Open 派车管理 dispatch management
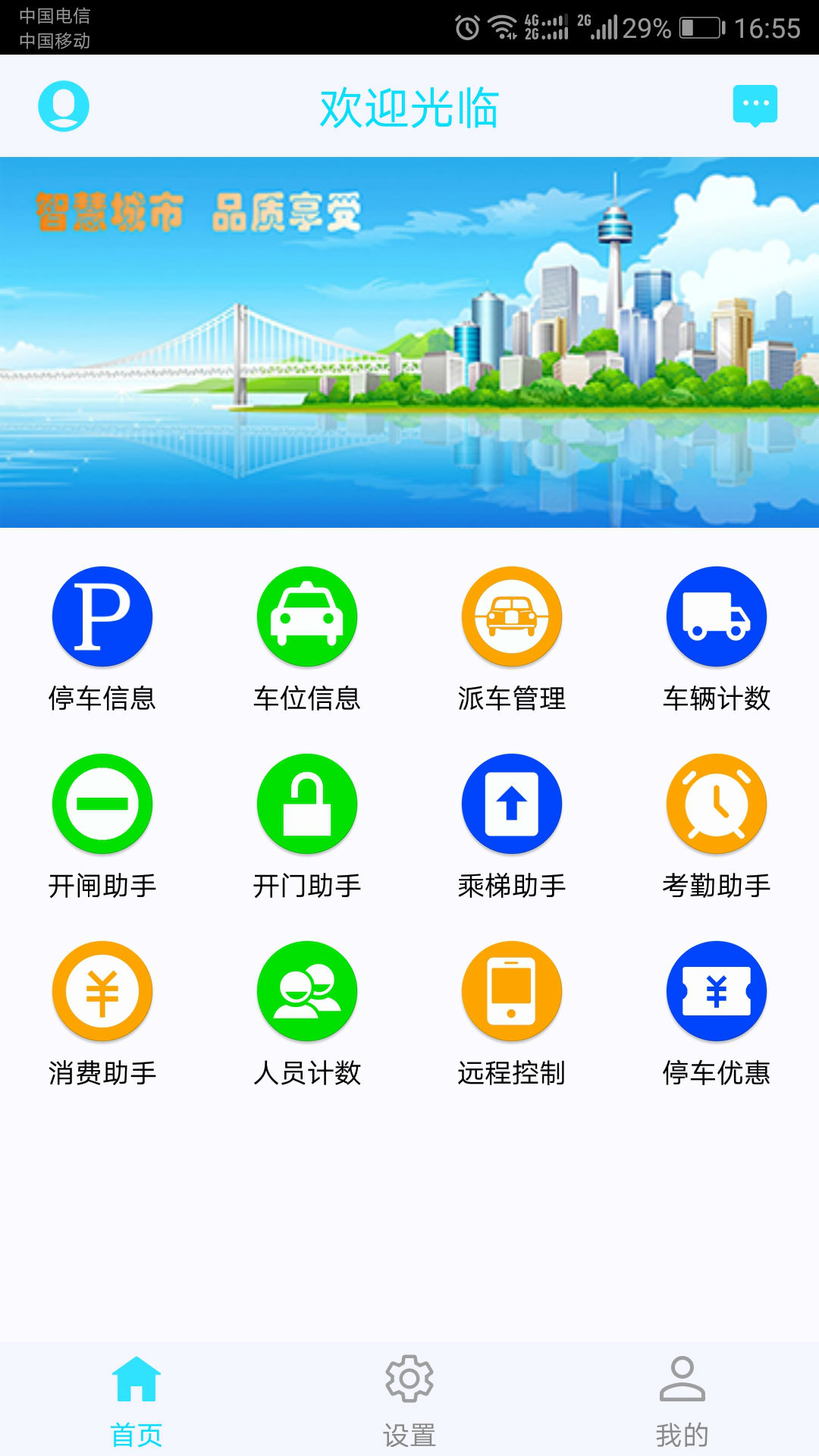819x1456 pixels. pyautogui.click(x=510, y=617)
